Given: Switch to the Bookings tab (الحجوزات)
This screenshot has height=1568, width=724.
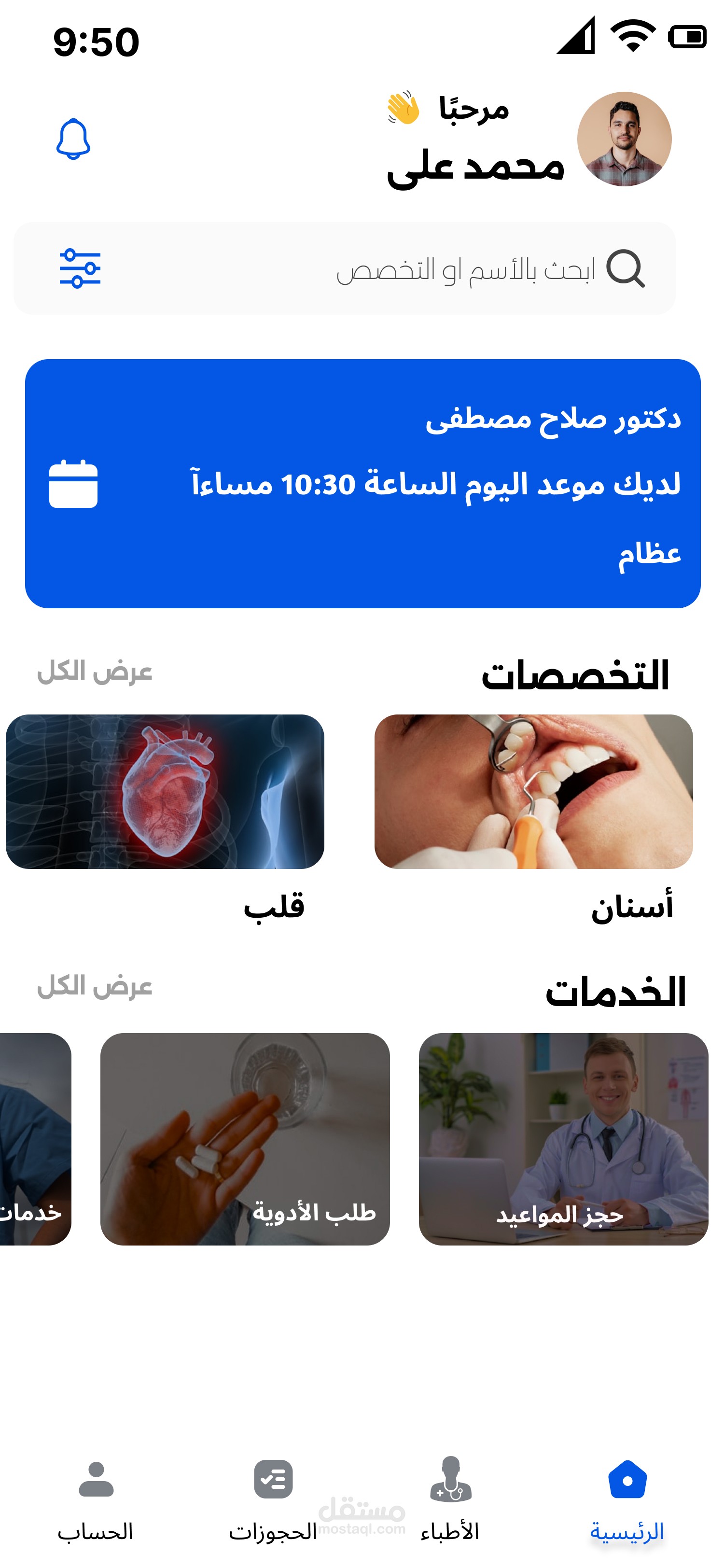Looking at the screenshot, I should 273,1498.
